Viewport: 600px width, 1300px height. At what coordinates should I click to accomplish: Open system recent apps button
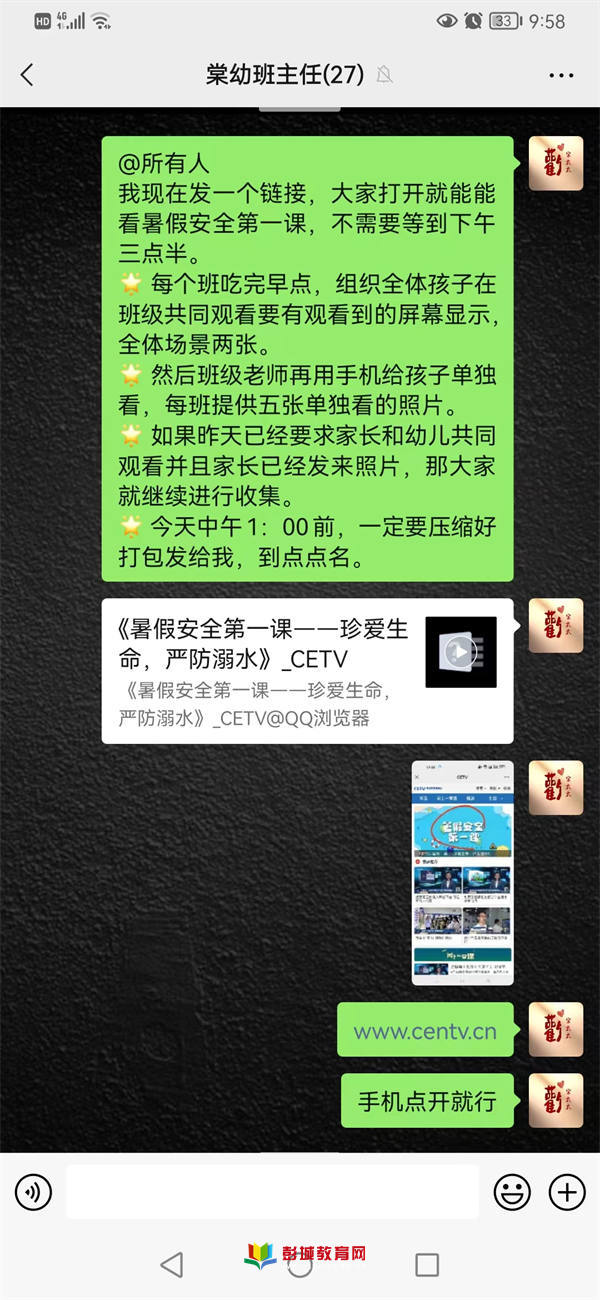pyautogui.click(x=427, y=1264)
